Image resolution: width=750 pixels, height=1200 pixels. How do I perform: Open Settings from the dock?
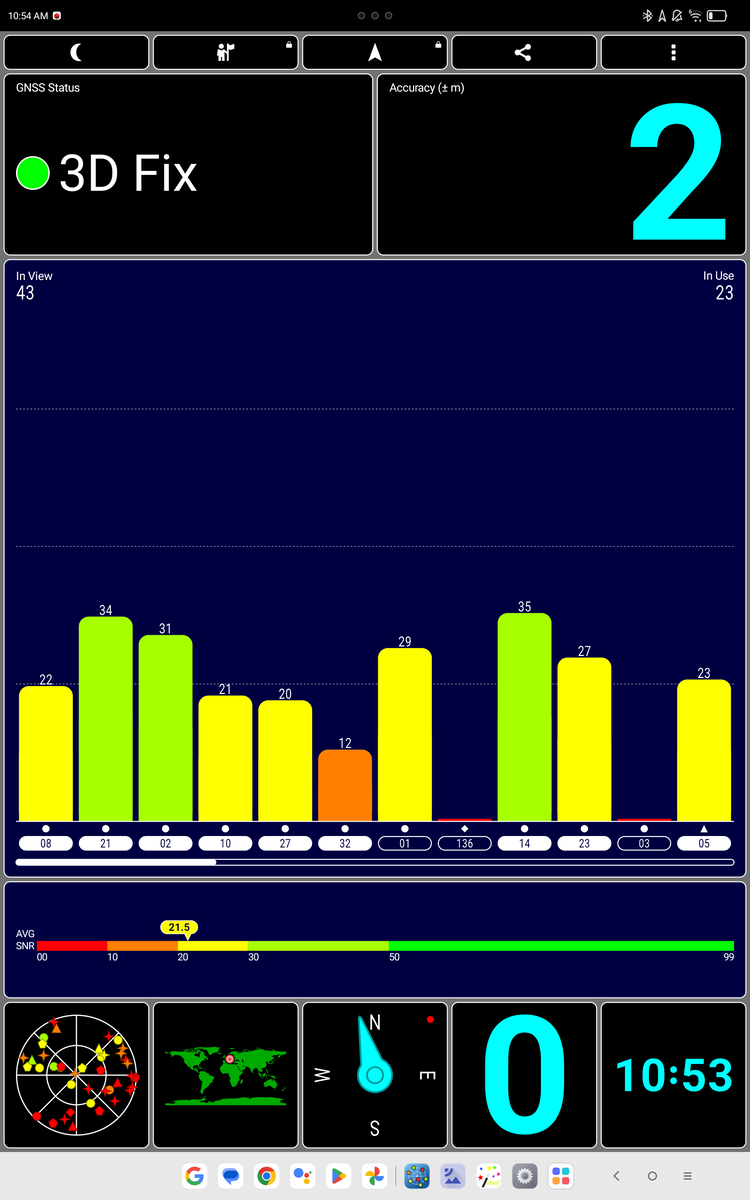point(524,1176)
